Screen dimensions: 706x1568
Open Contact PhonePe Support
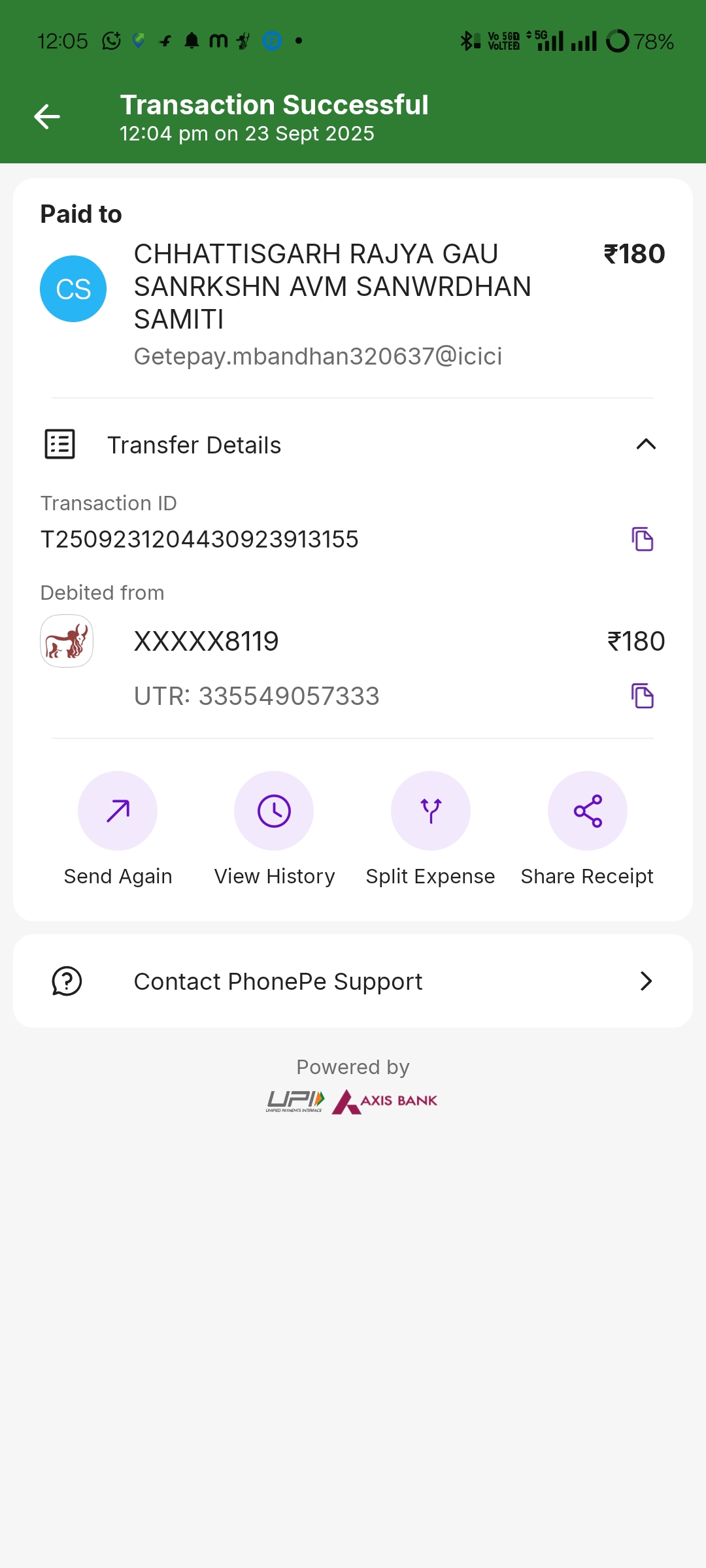click(353, 981)
